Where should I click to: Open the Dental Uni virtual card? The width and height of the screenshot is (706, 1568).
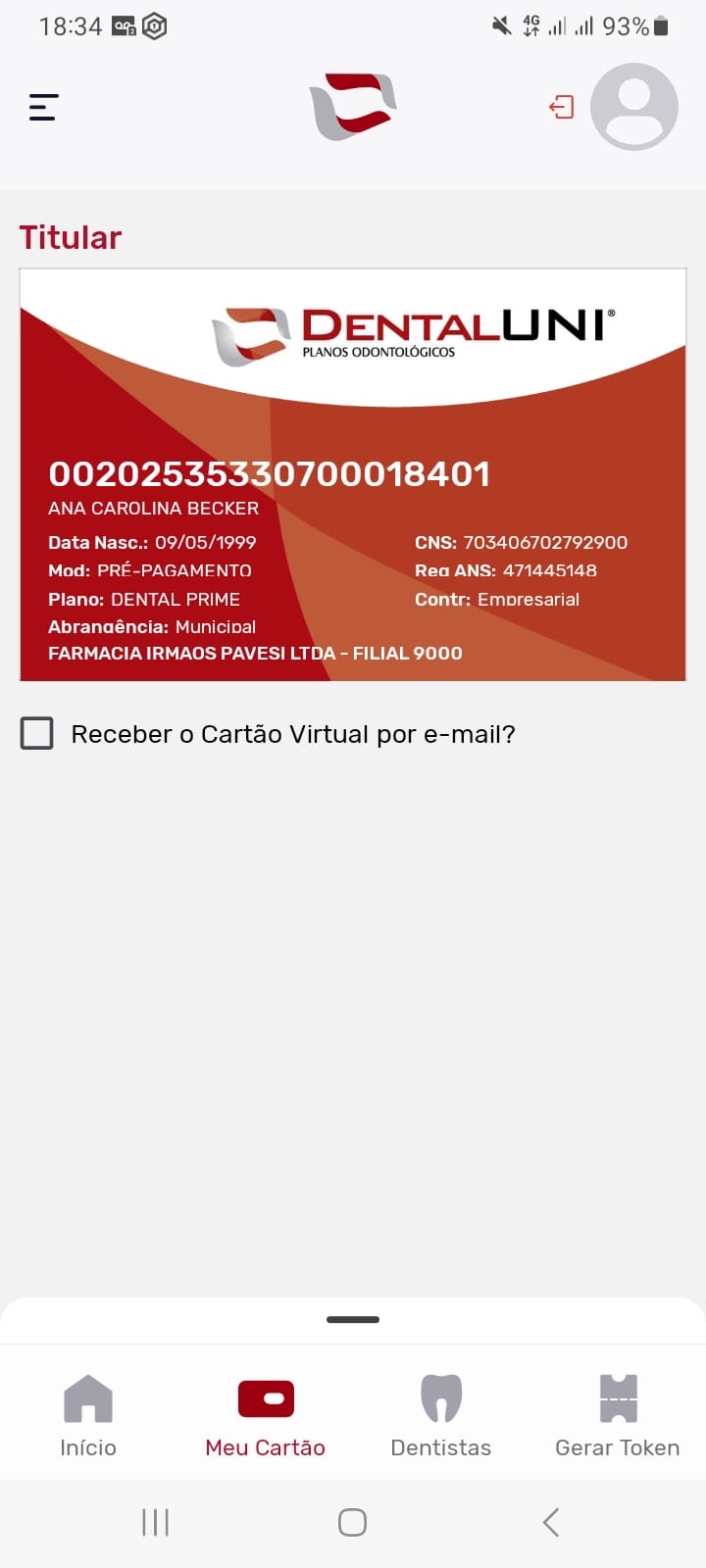pos(353,474)
